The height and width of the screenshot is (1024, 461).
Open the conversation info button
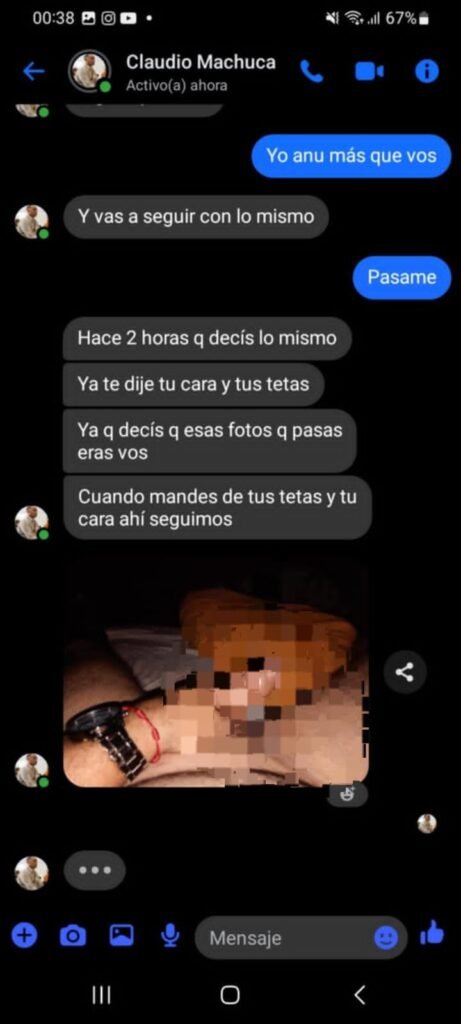[427, 71]
